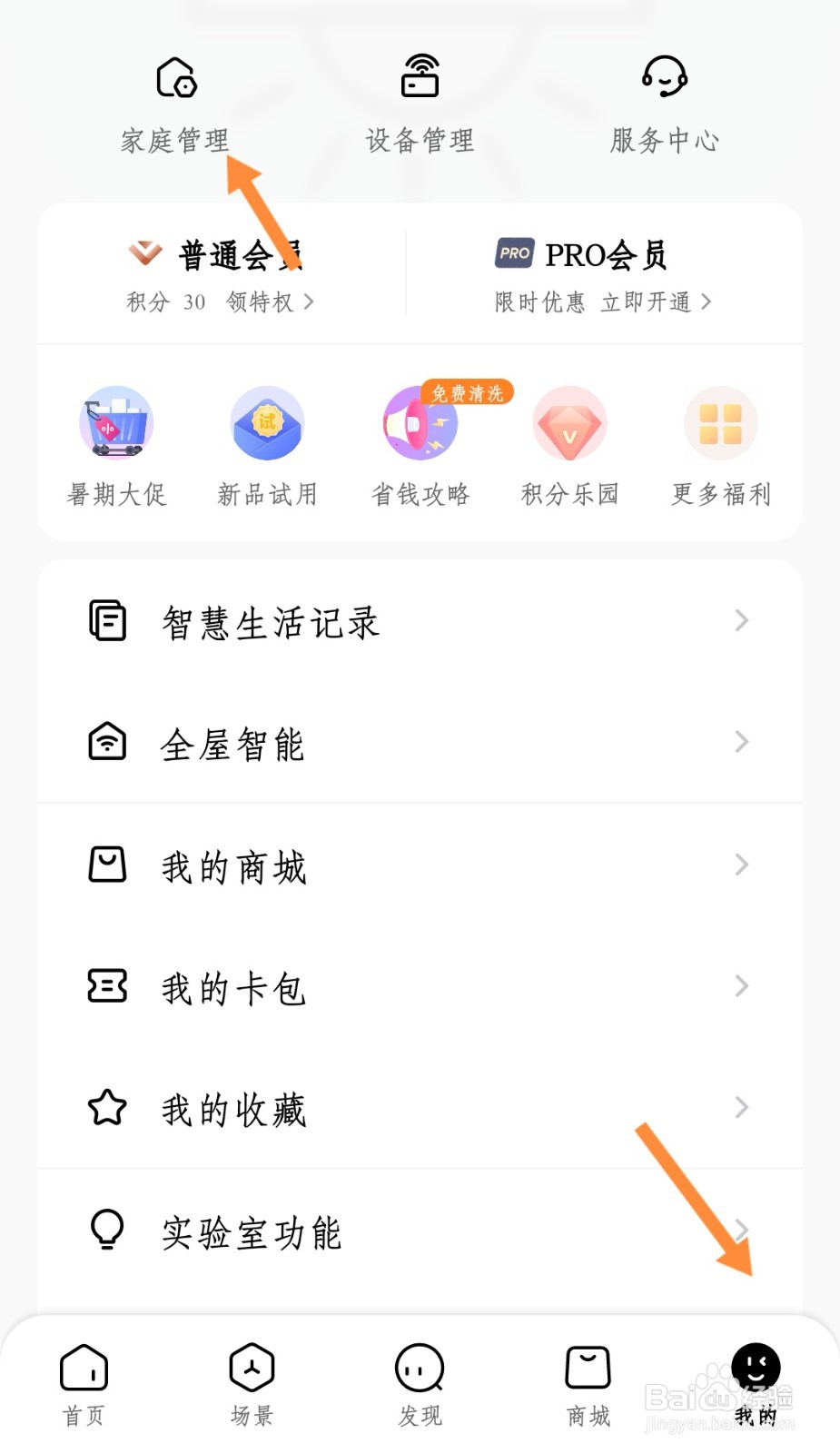Tap 领特权 under 普通会员
Screen dimensions: 840x1453
coord(270,301)
